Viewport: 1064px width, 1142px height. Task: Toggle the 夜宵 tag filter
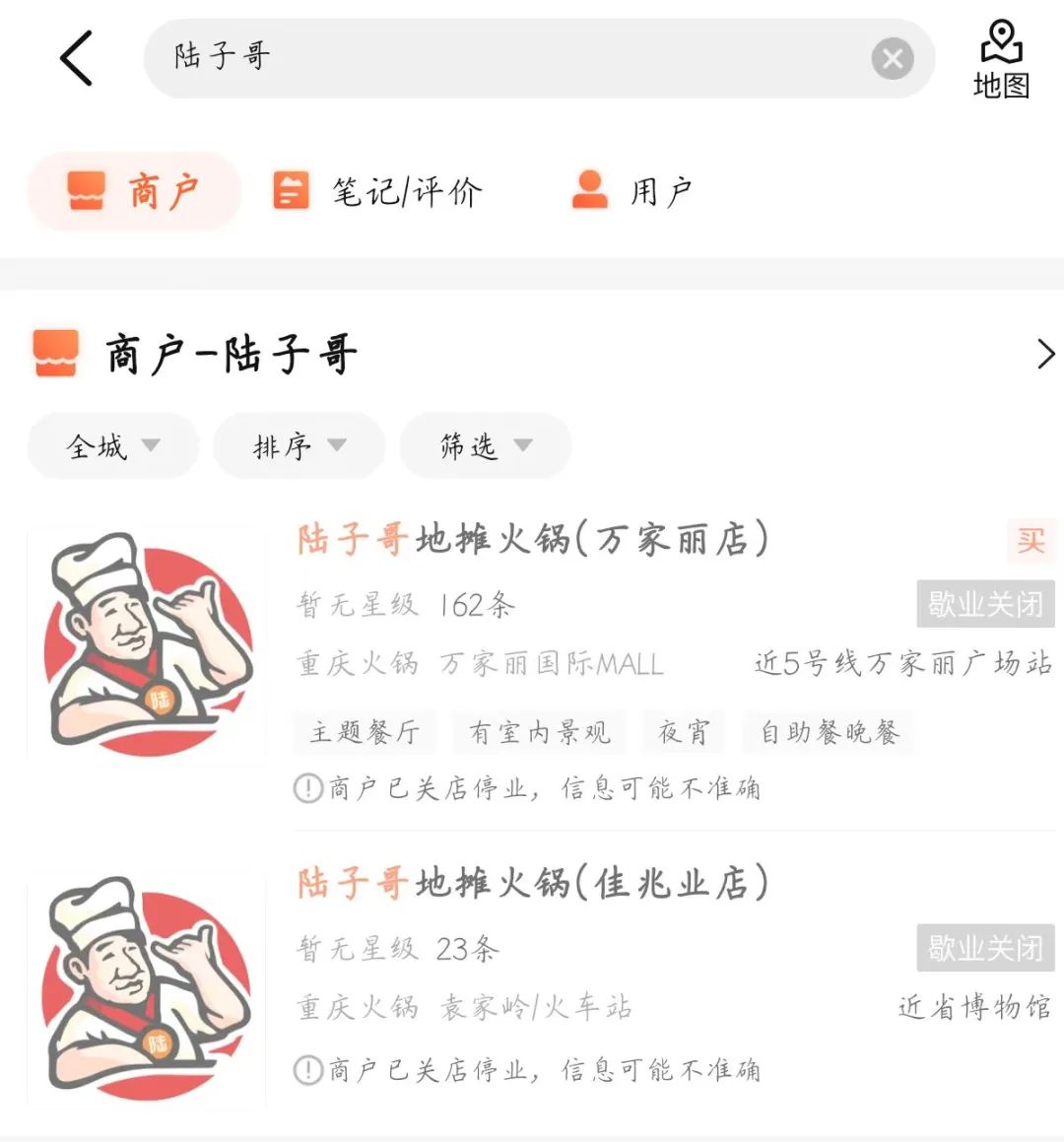tap(683, 732)
